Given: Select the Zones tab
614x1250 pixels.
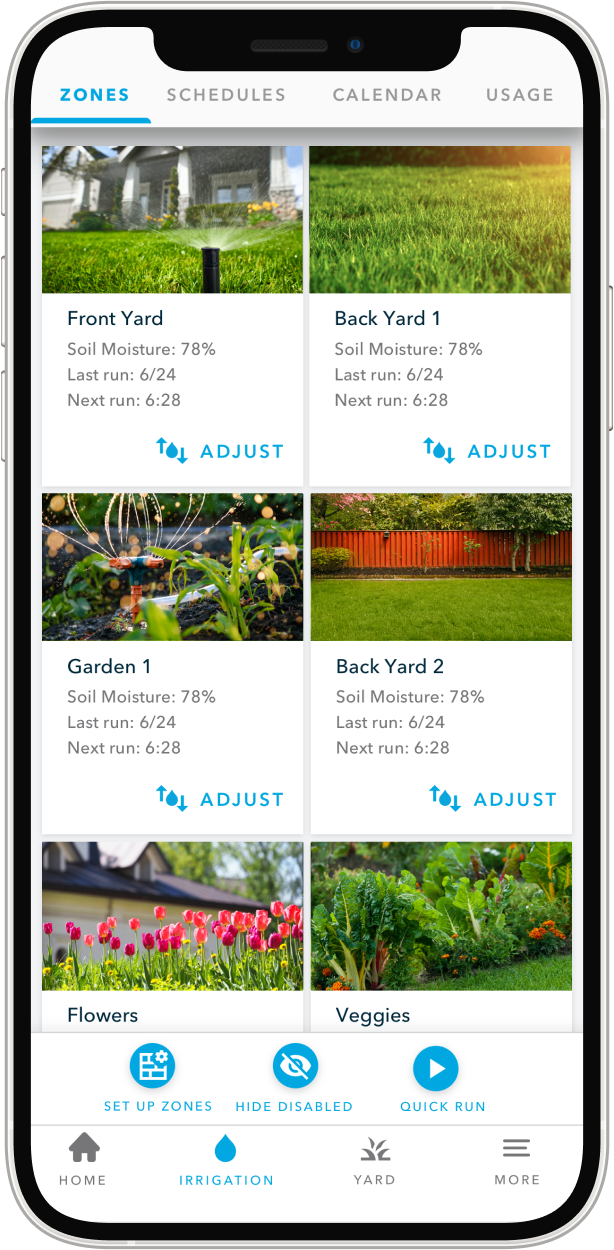Looking at the screenshot, I should [94, 95].
